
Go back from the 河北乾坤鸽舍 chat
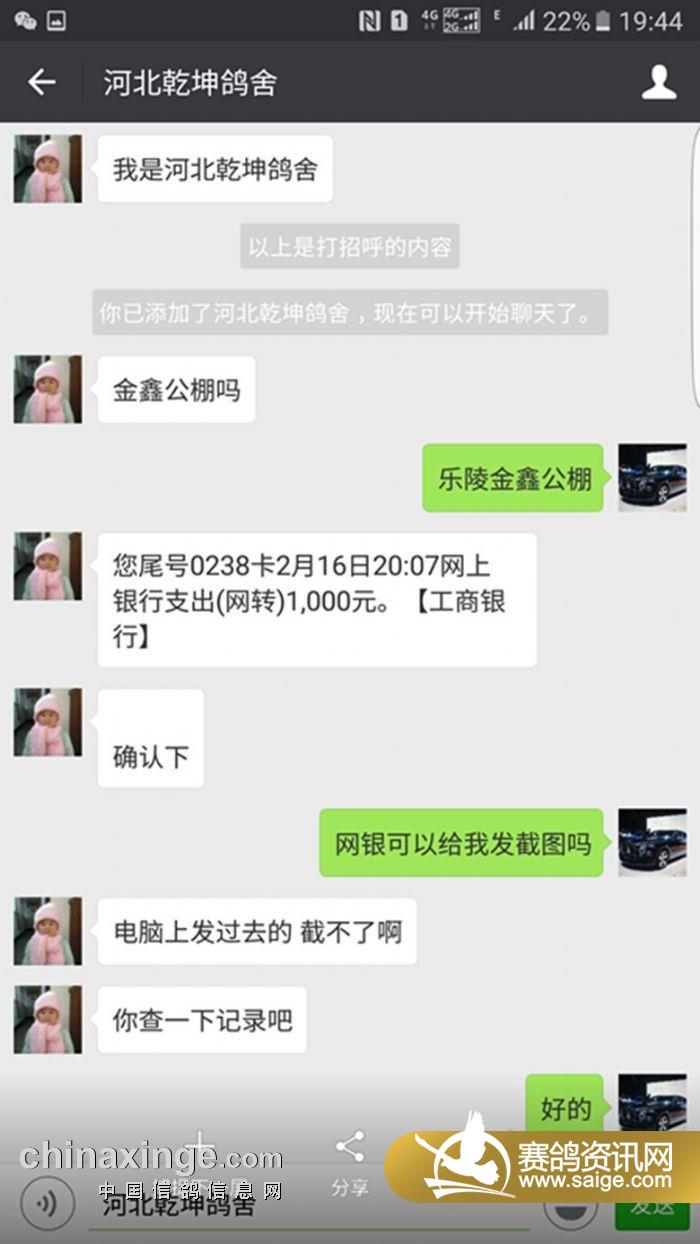coord(42,82)
